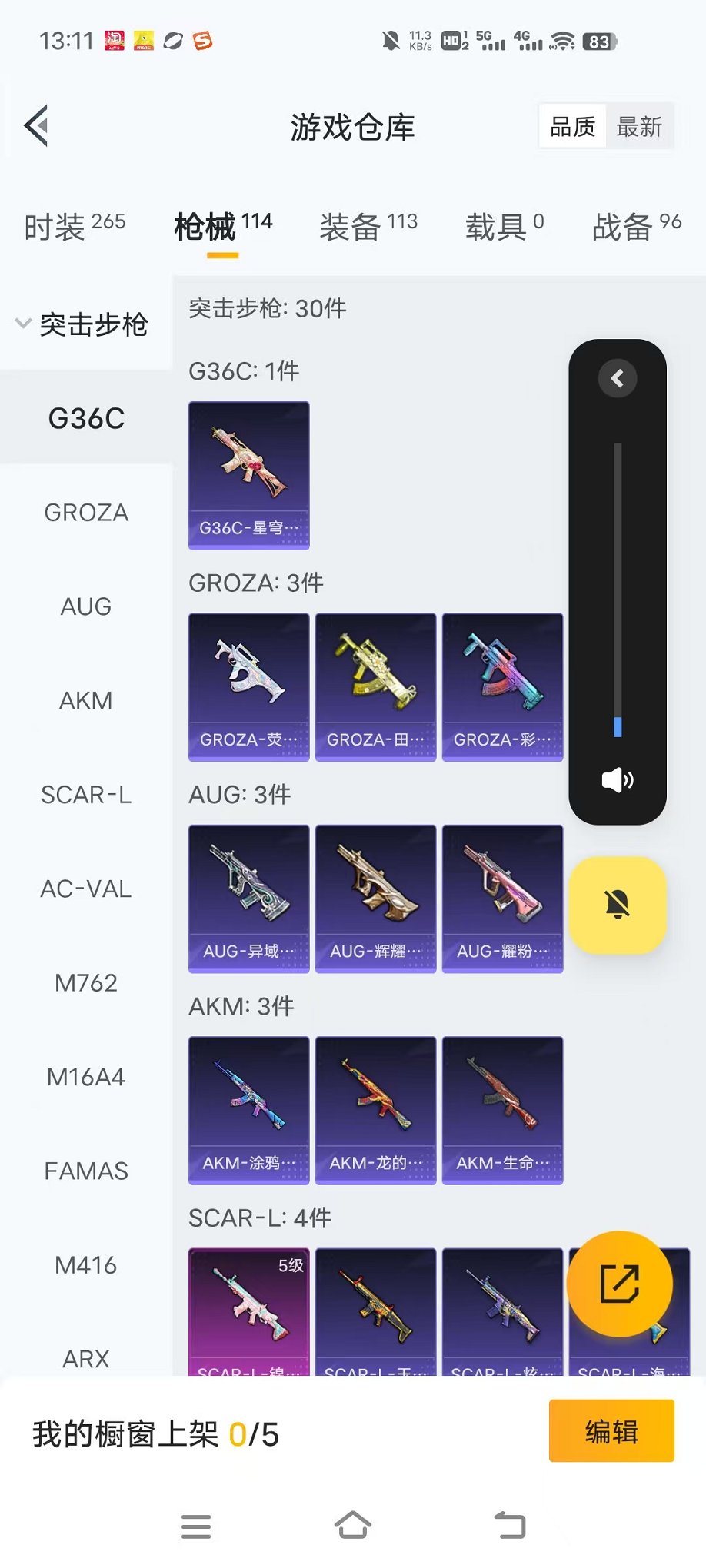Open the AKM-涂鸦 skin tile
Viewport: 706px width, 1568px height.
pos(248,1110)
